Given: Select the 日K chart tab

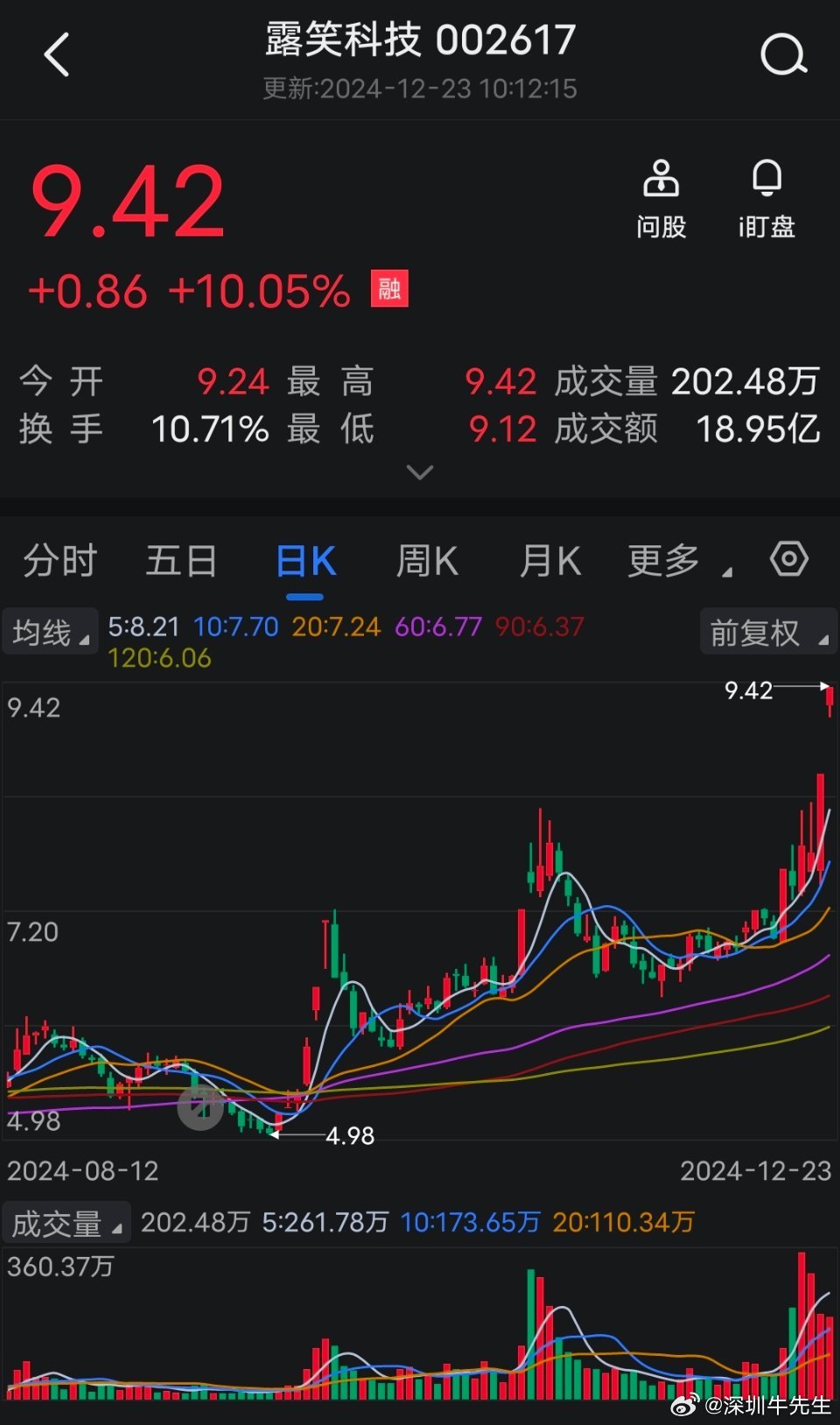Looking at the screenshot, I should click(x=305, y=561).
